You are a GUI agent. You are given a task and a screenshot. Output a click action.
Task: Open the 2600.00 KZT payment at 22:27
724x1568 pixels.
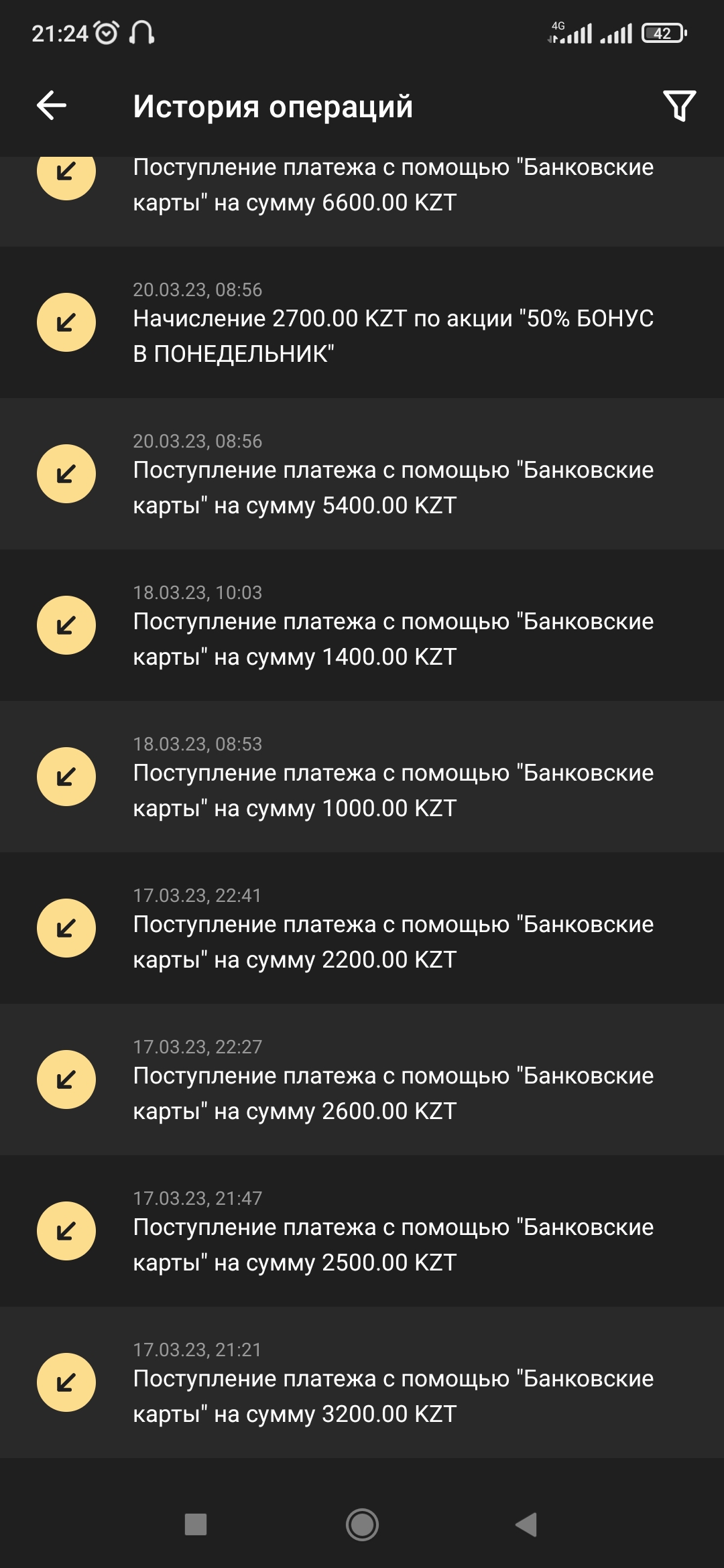[x=362, y=1080]
